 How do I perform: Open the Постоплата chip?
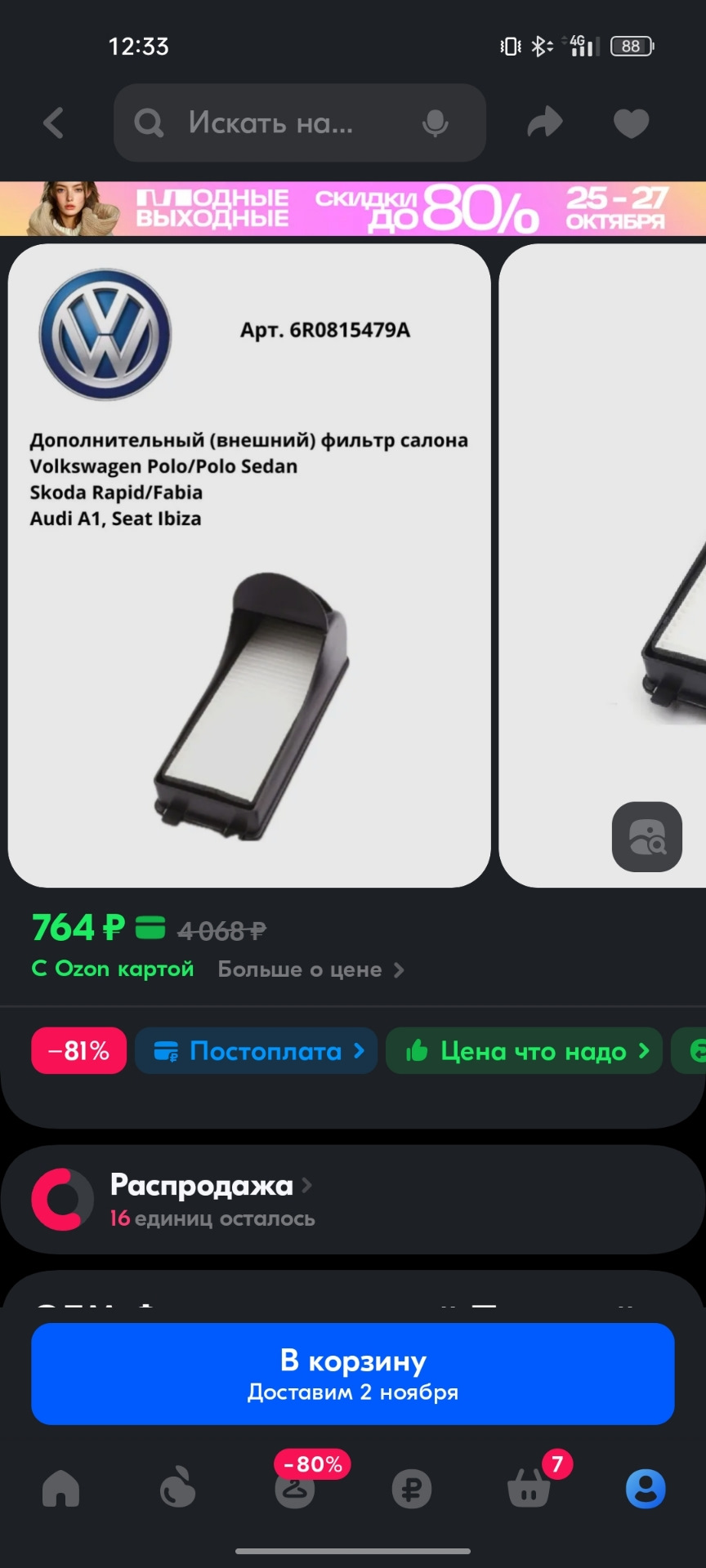[x=256, y=1051]
